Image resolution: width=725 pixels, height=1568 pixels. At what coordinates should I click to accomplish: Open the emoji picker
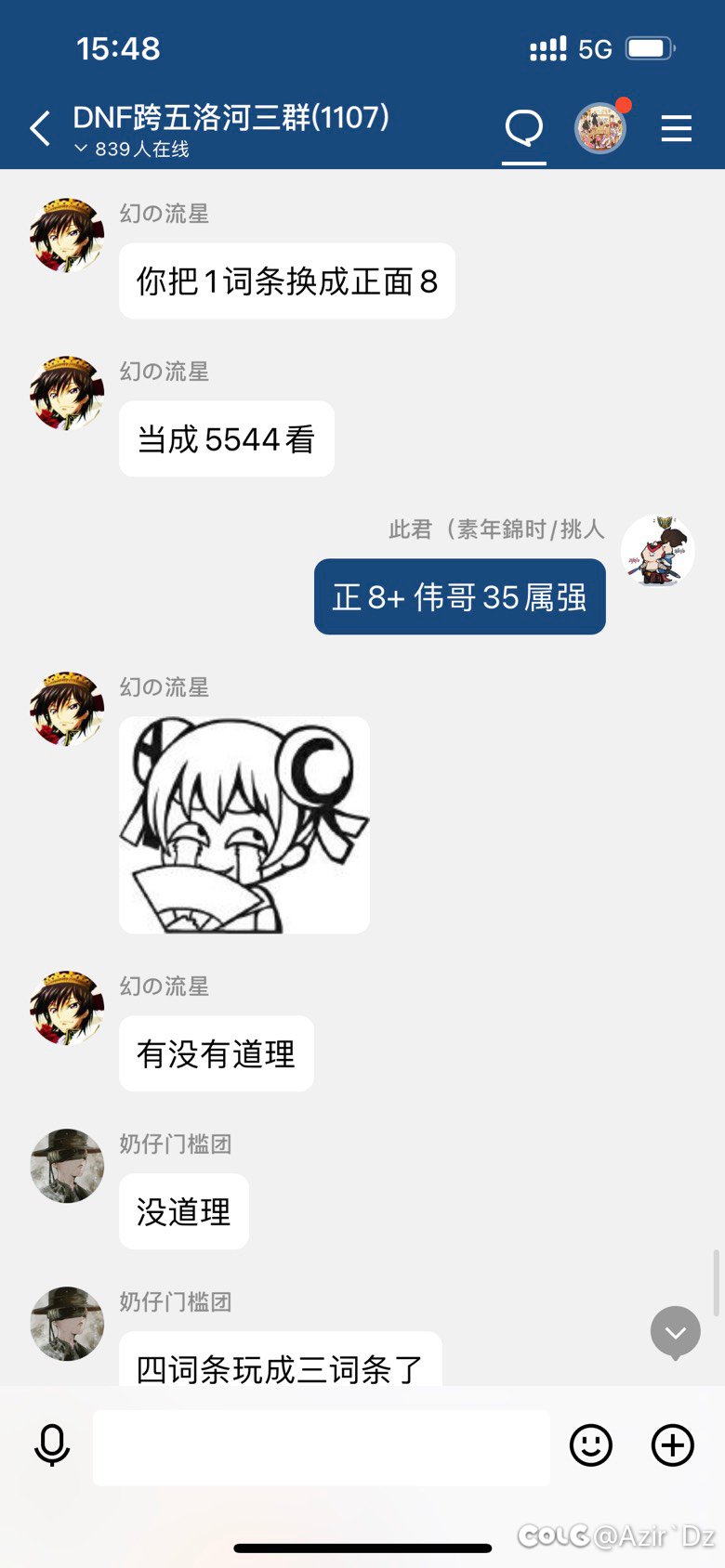(591, 1445)
